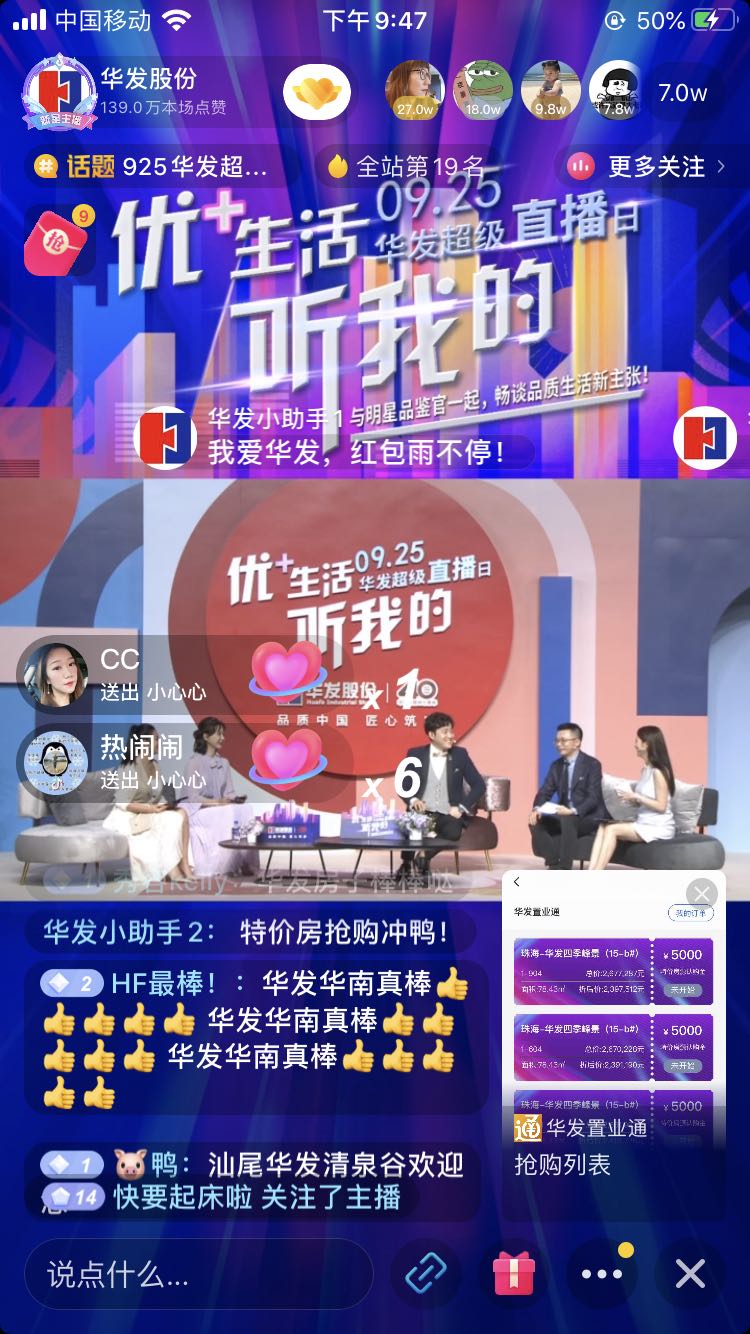
Task: View 热闹闹's gift sender profile
Action: tap(55, 762)
